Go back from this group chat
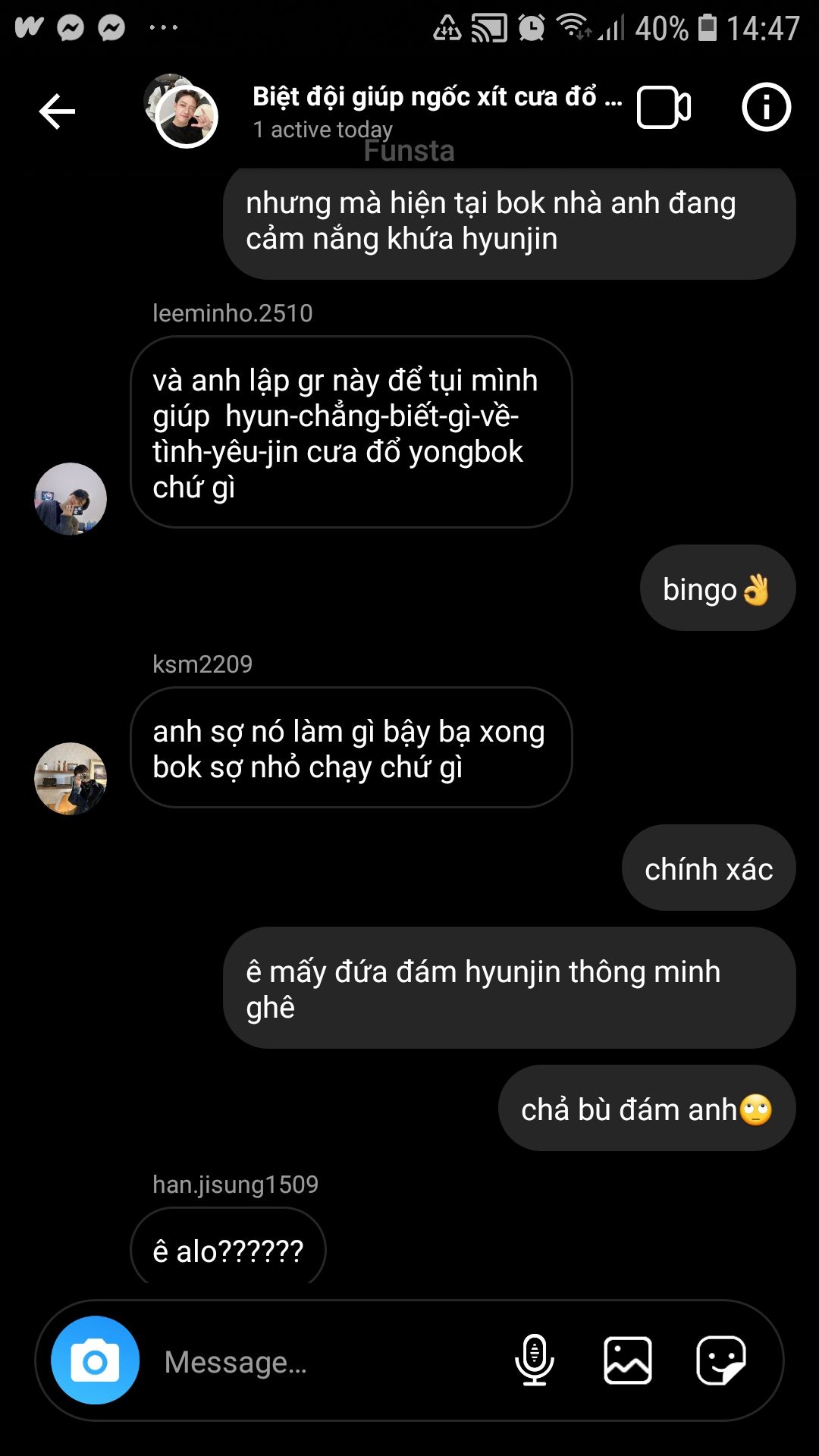 point(57,111)
